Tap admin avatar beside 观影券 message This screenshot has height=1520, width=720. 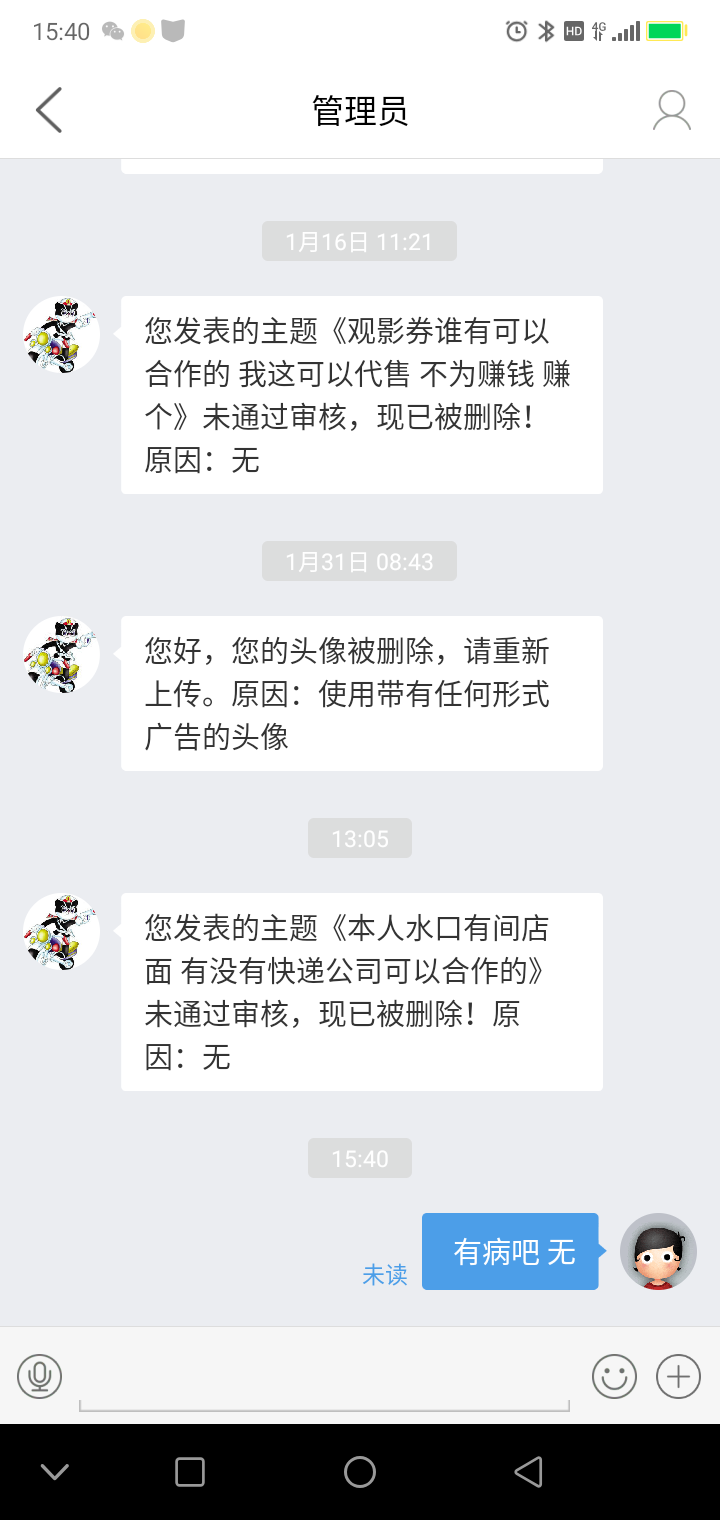(x=62, y=335)
